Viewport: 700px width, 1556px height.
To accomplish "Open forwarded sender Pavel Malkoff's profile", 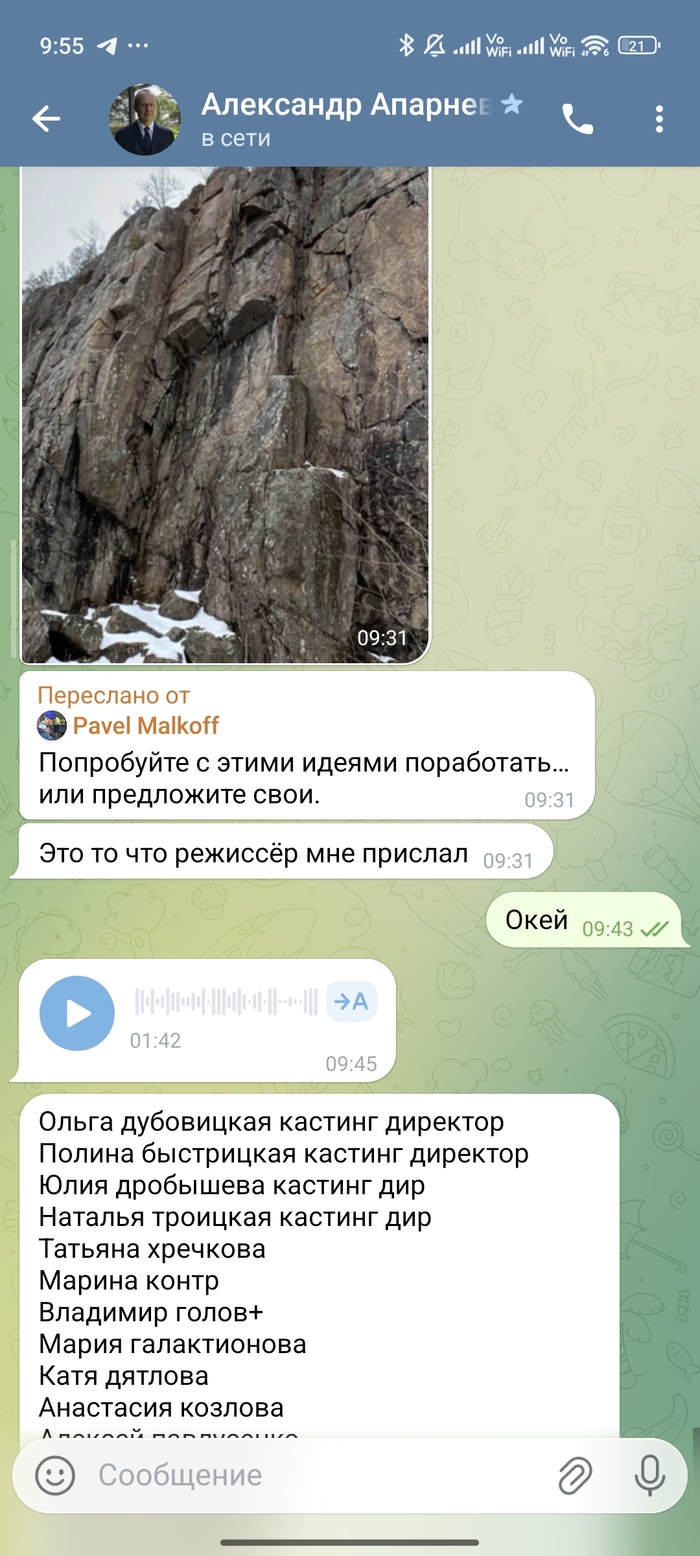I will click(144, 725).
